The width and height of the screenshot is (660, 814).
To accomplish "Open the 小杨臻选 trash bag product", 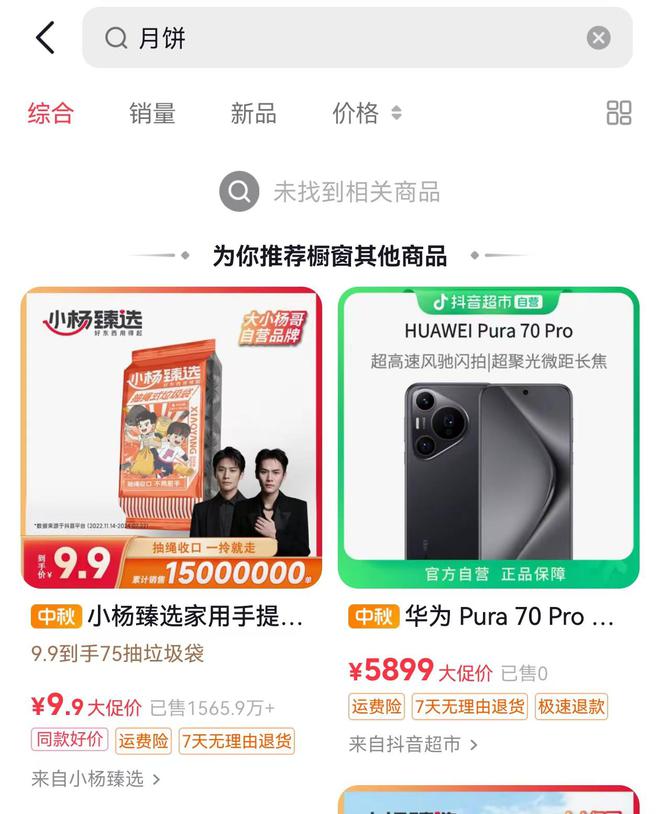I will tap(171, 438).
